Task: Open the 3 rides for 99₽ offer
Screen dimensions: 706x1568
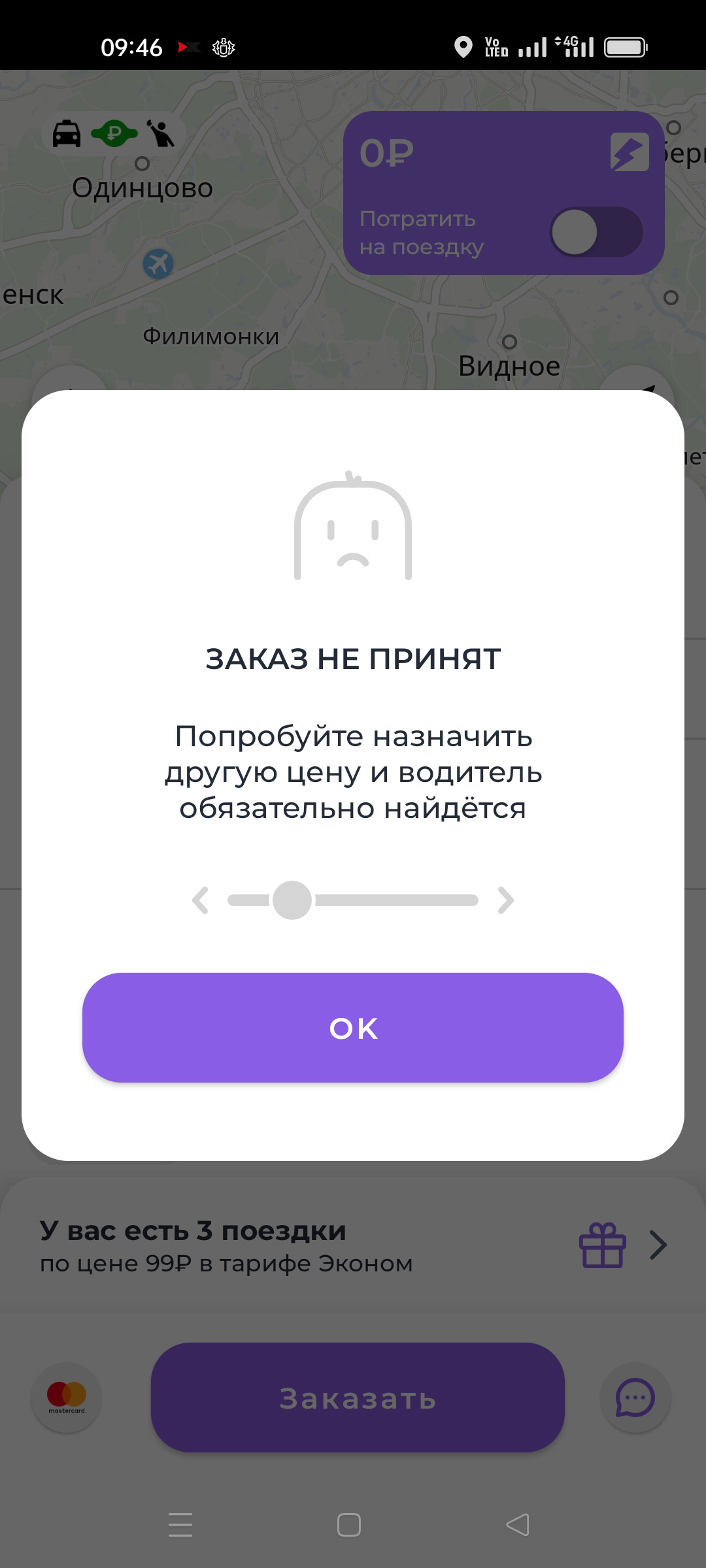Action: coord(353,1246)
